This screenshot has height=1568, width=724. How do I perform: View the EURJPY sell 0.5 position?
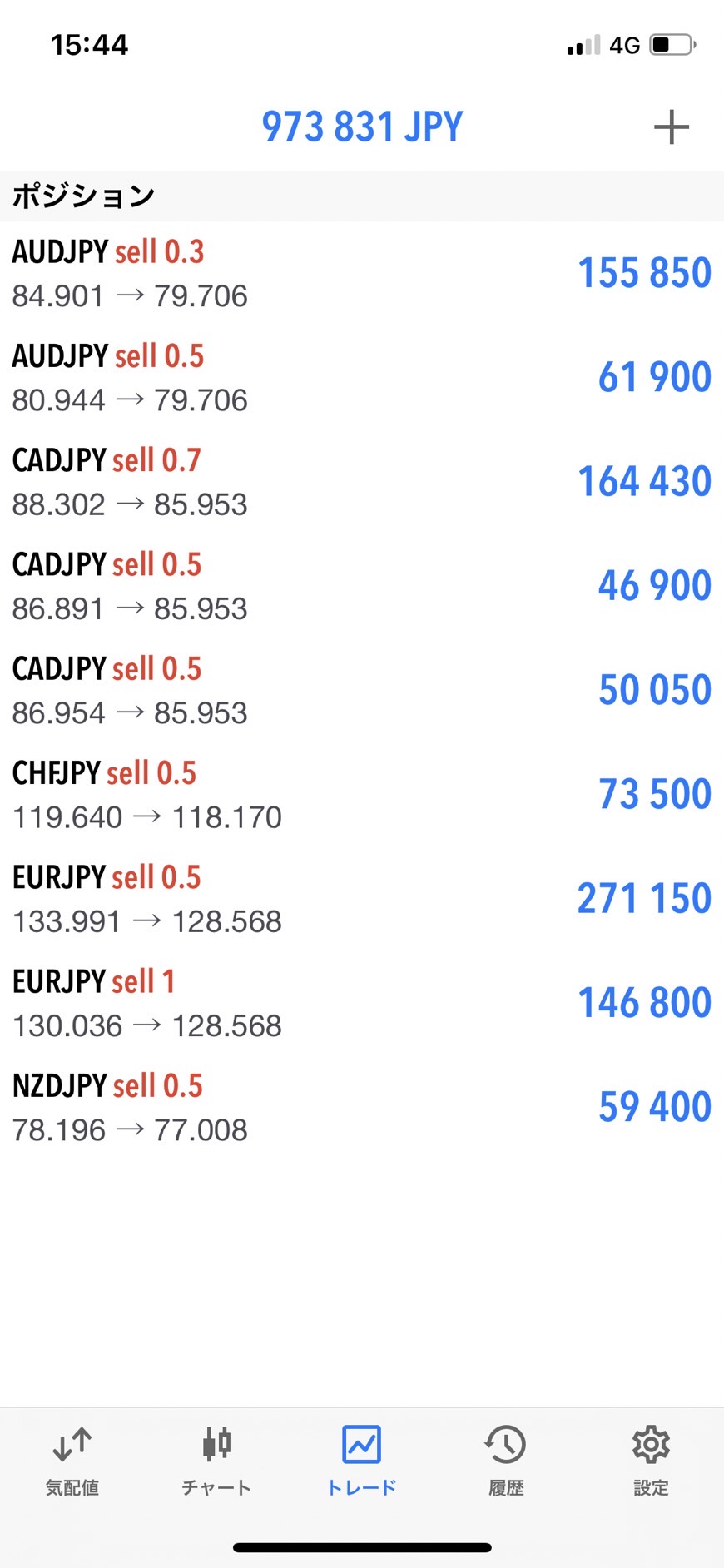pos(361,899)
